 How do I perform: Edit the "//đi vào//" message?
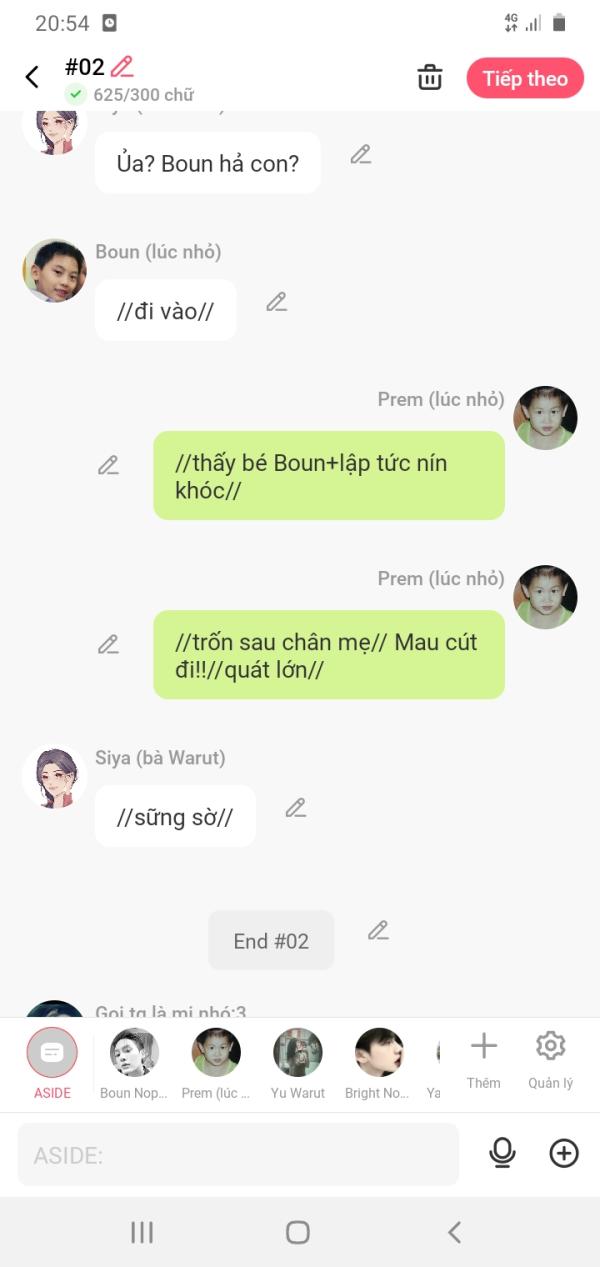[277, 302]
